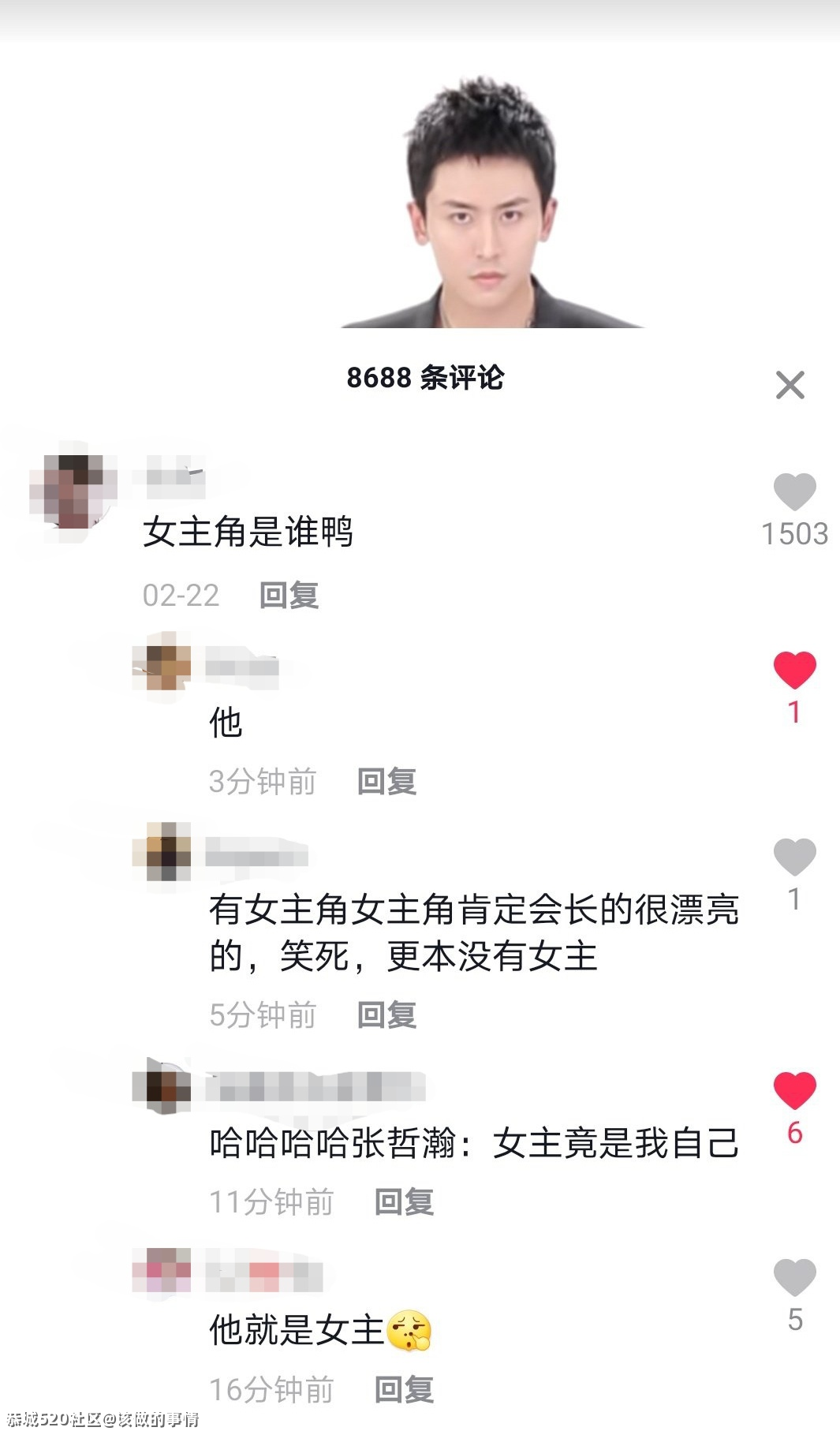Image resolution: width=840 pixels, height=1431 pixels.
Task: Unlike the comment '他'
Action: [794, 671]
